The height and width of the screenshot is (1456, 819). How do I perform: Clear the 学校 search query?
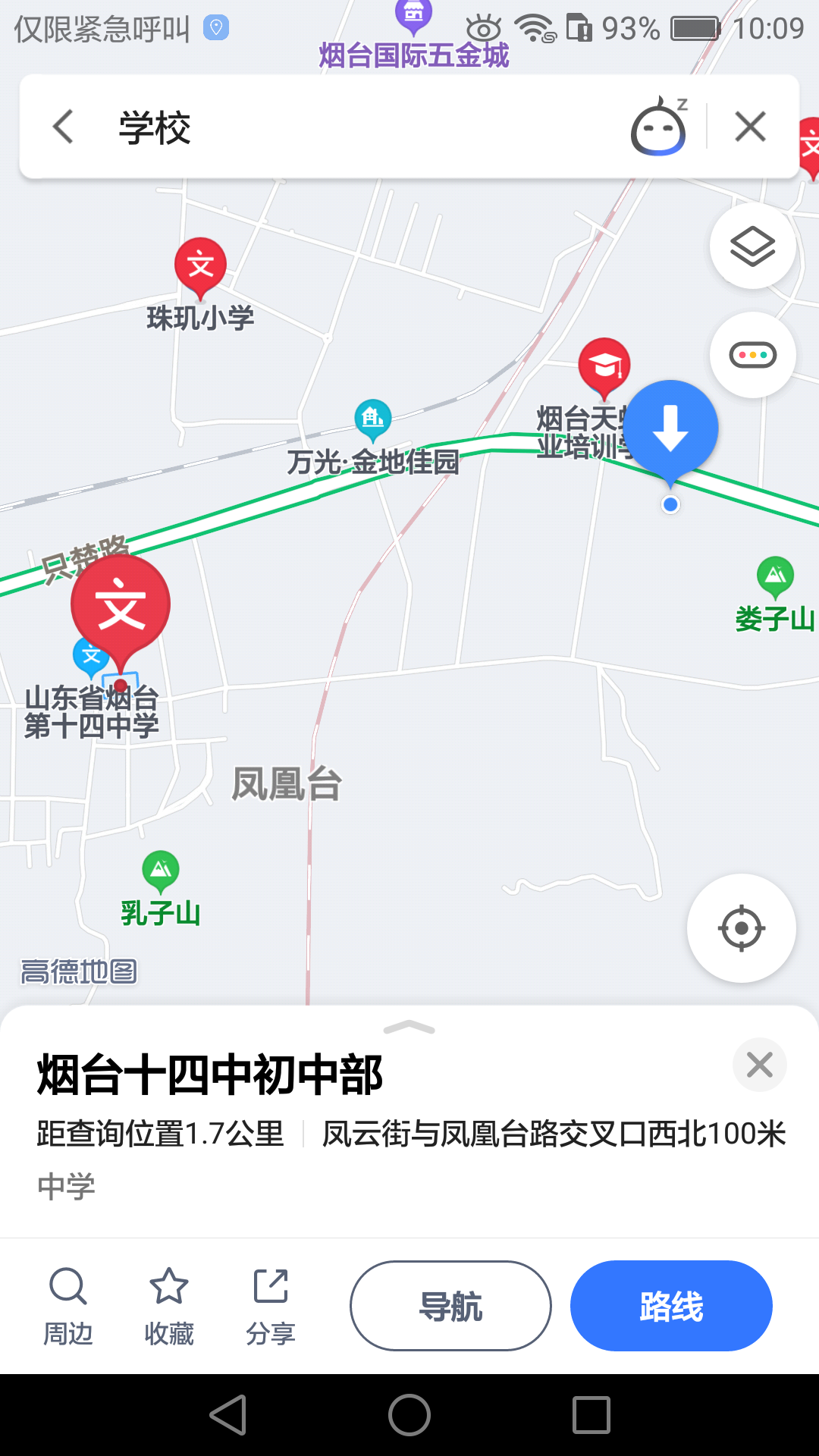(x=750, y=127)
